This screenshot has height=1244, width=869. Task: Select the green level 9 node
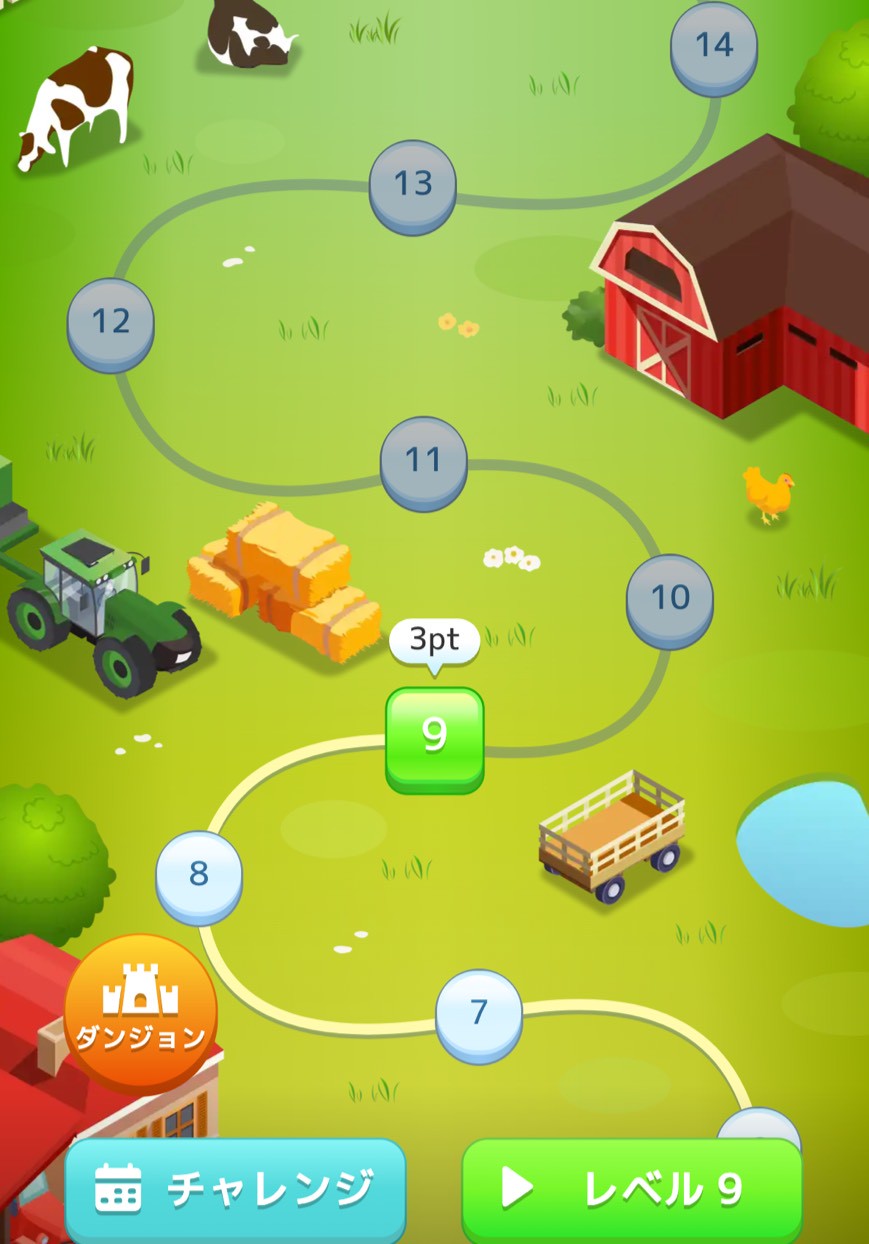click(x=434, y=738)
